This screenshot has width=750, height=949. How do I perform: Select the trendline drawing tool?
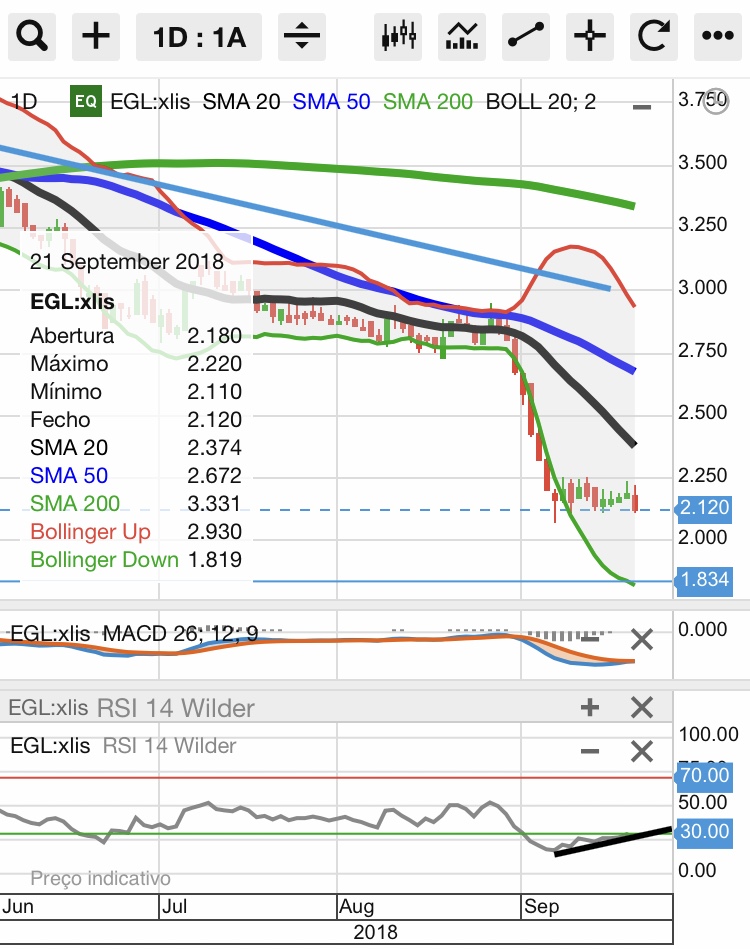click(526, 38)
